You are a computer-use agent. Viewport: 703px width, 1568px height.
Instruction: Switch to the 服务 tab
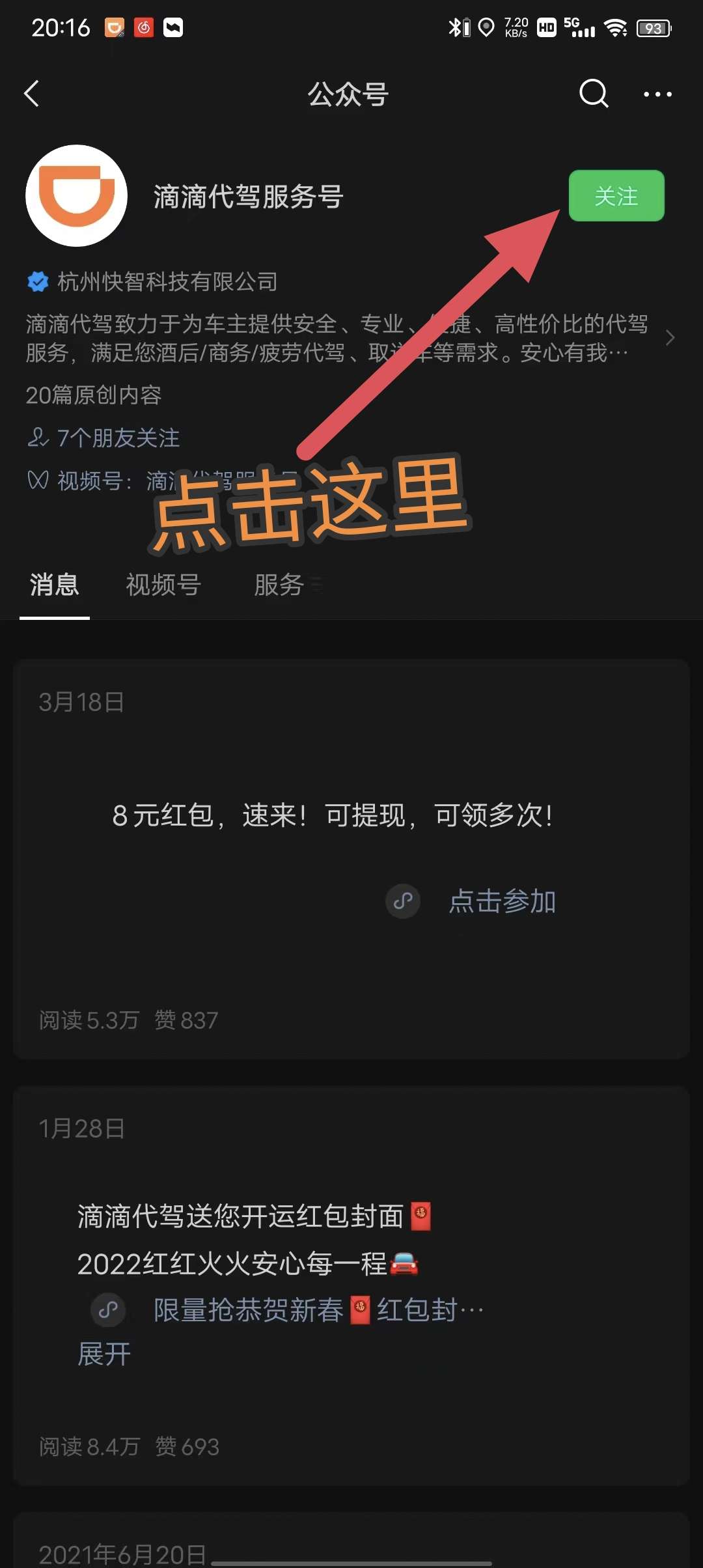click(280, 585)
